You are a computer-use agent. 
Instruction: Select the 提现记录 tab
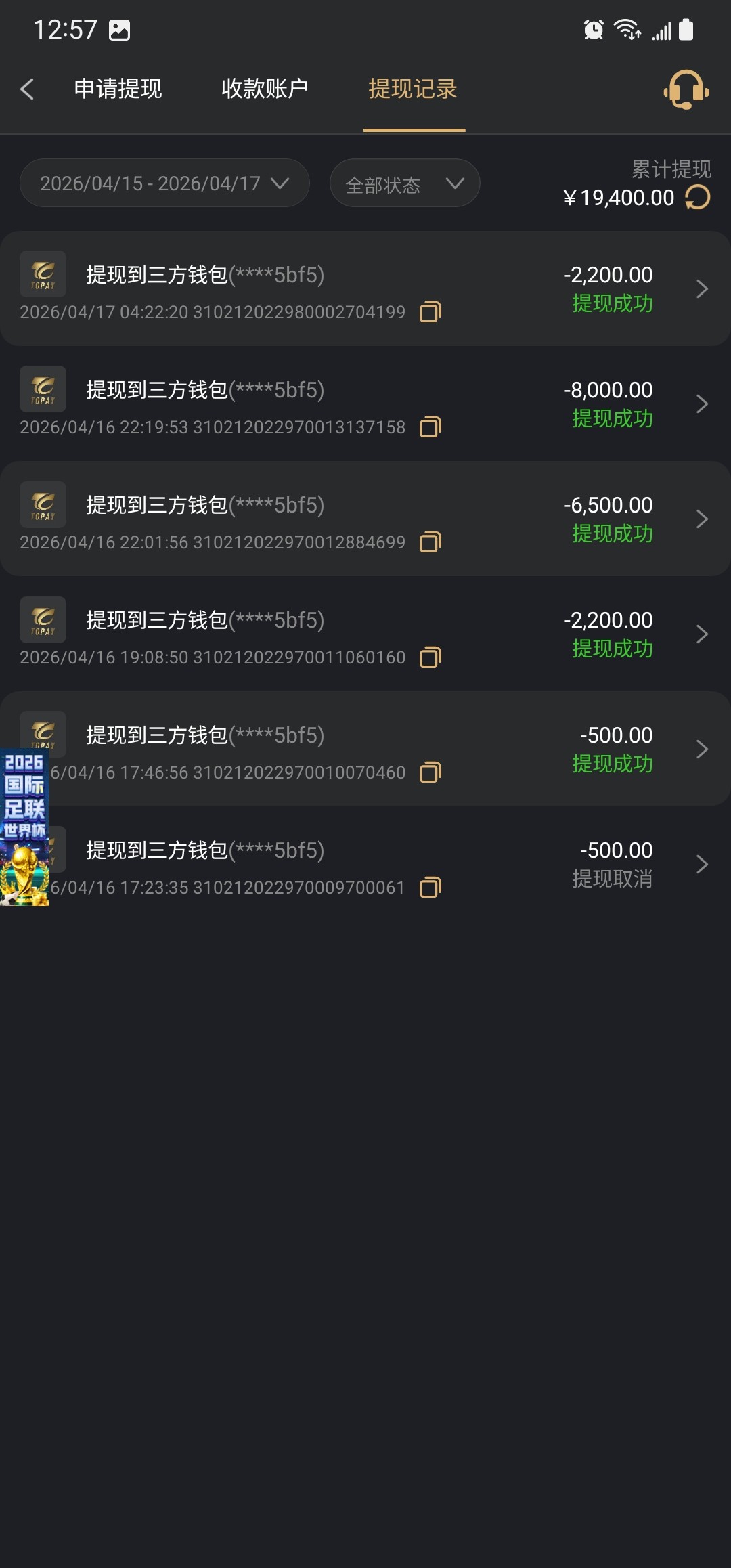coord(413,89)
